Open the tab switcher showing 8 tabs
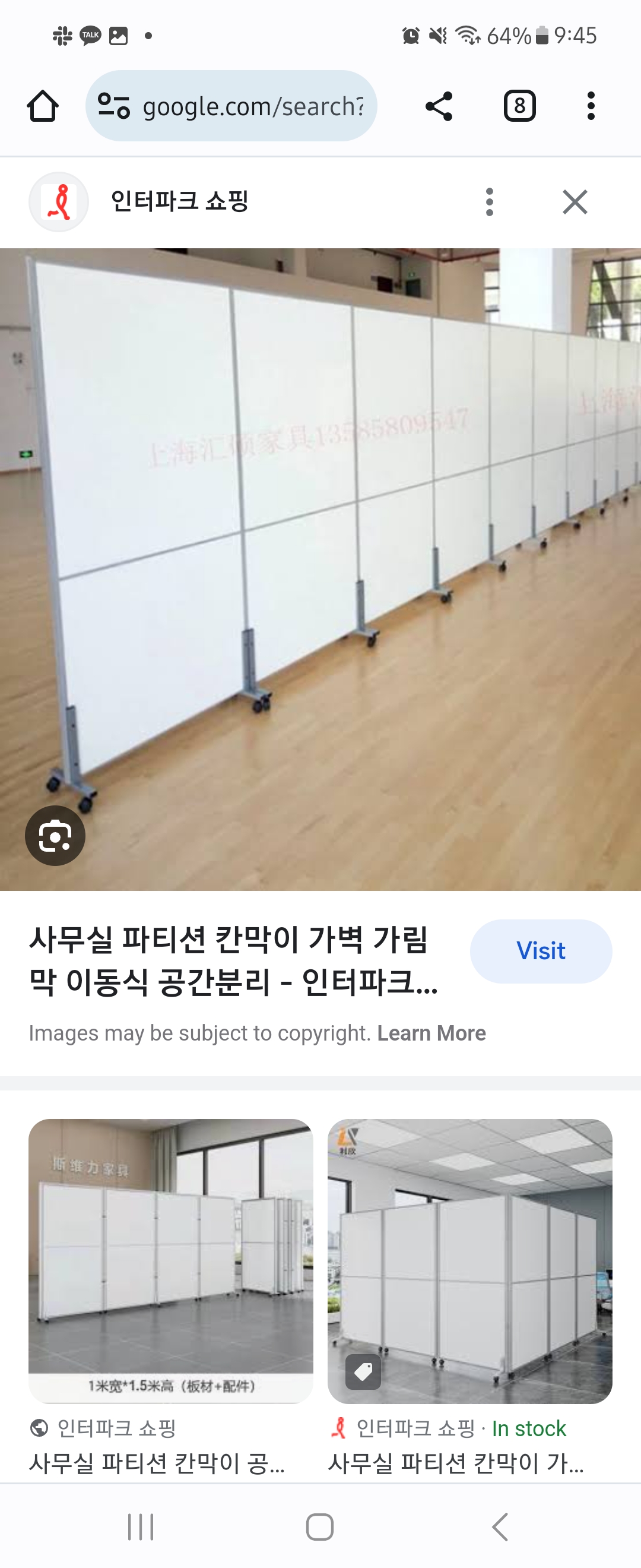 (519, 106)
